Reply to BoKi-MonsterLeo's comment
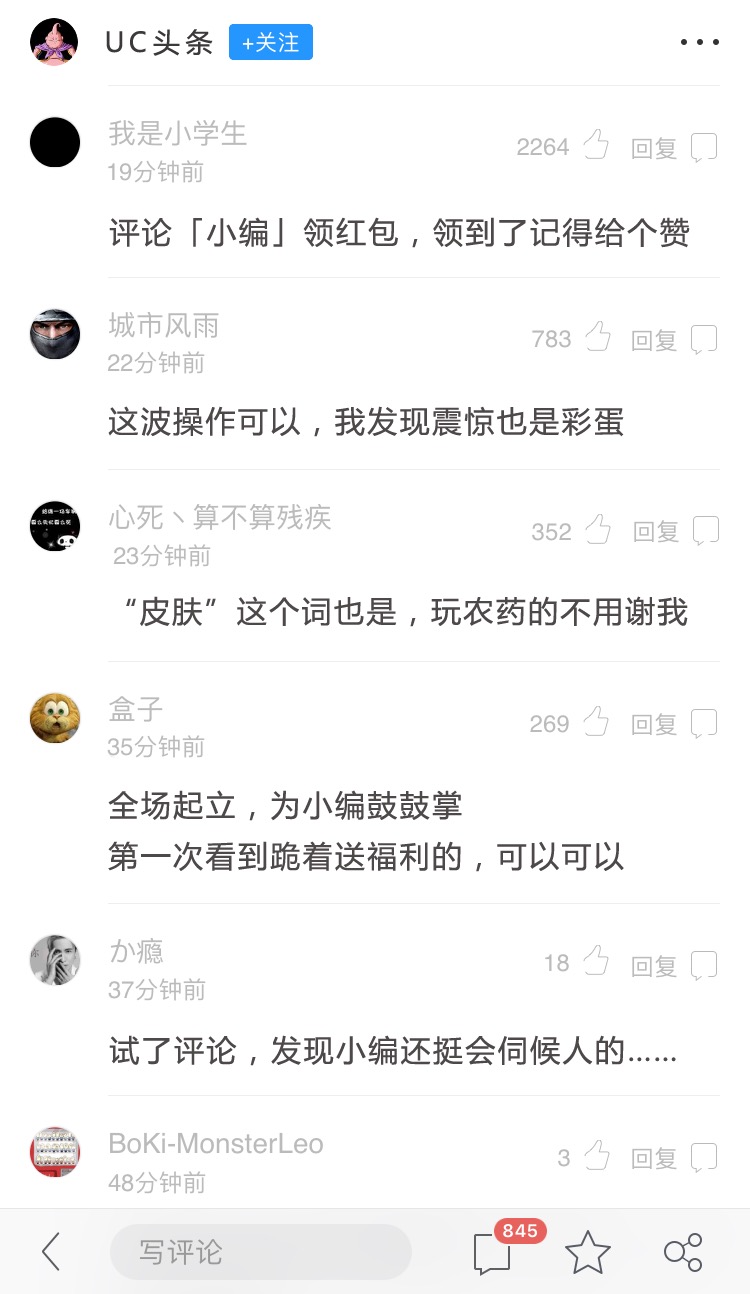This screenshot has height=1294, width=750. (674, 1159)
